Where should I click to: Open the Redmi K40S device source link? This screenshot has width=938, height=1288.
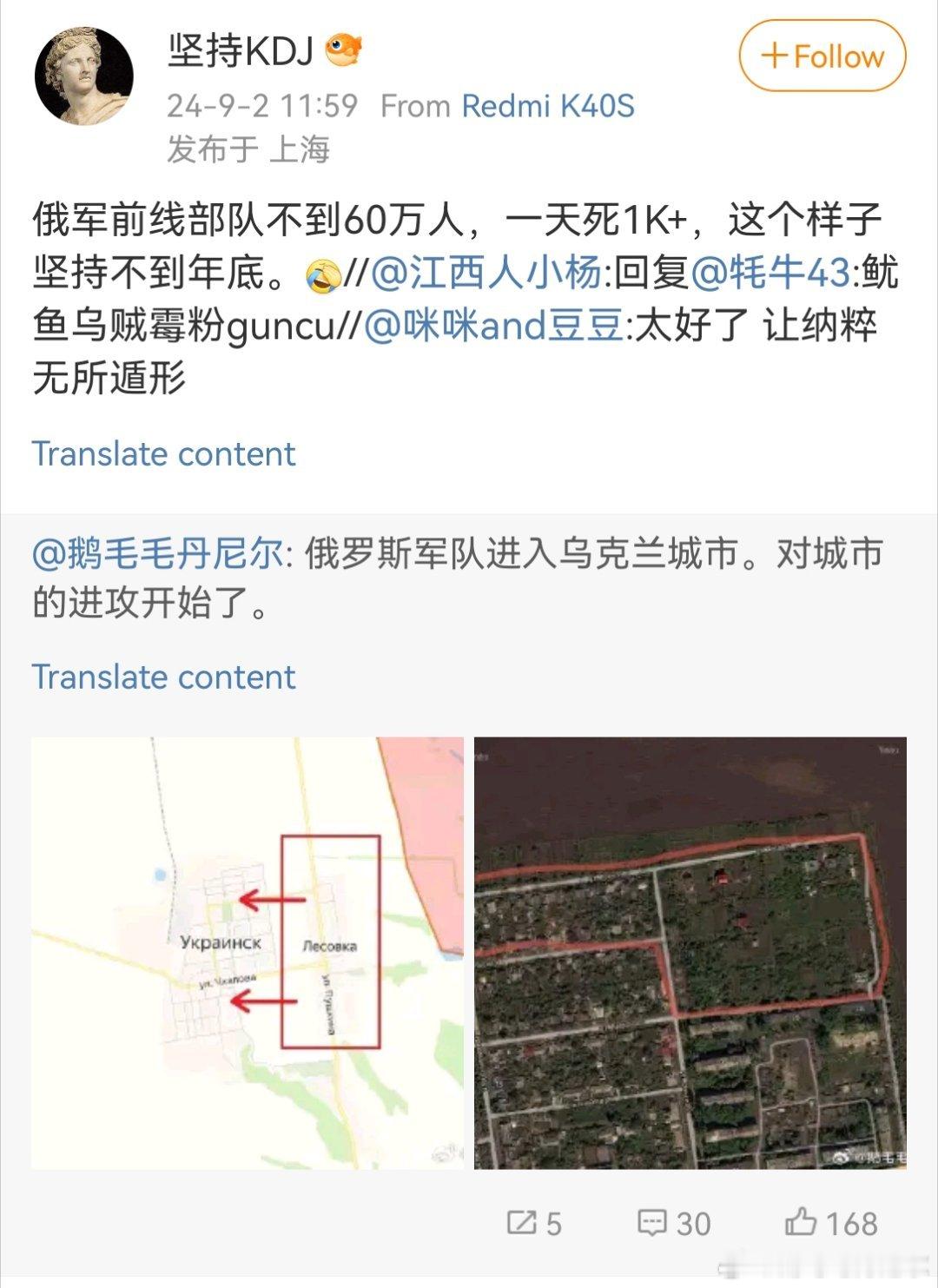(547, 106)
